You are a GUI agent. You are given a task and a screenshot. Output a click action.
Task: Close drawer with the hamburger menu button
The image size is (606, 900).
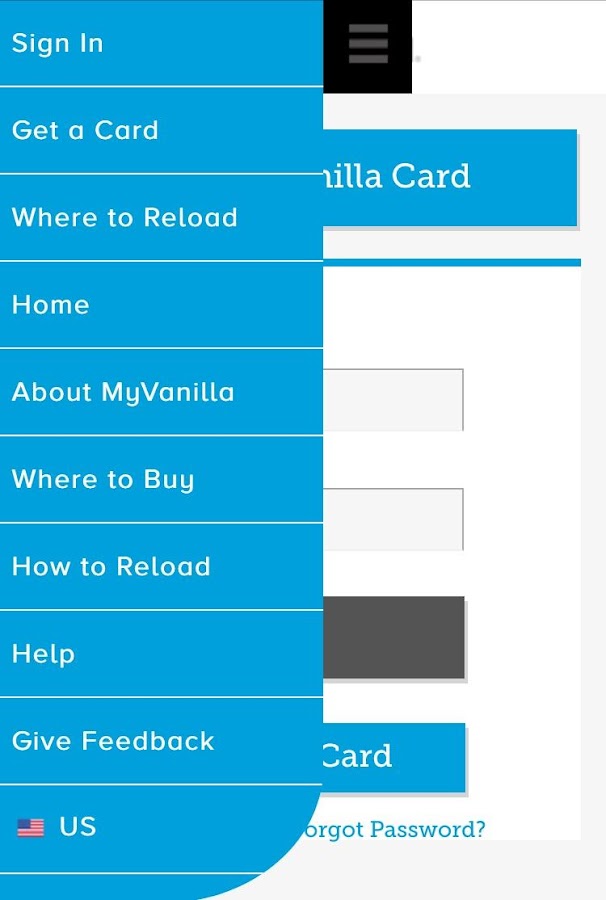[368, 44]
